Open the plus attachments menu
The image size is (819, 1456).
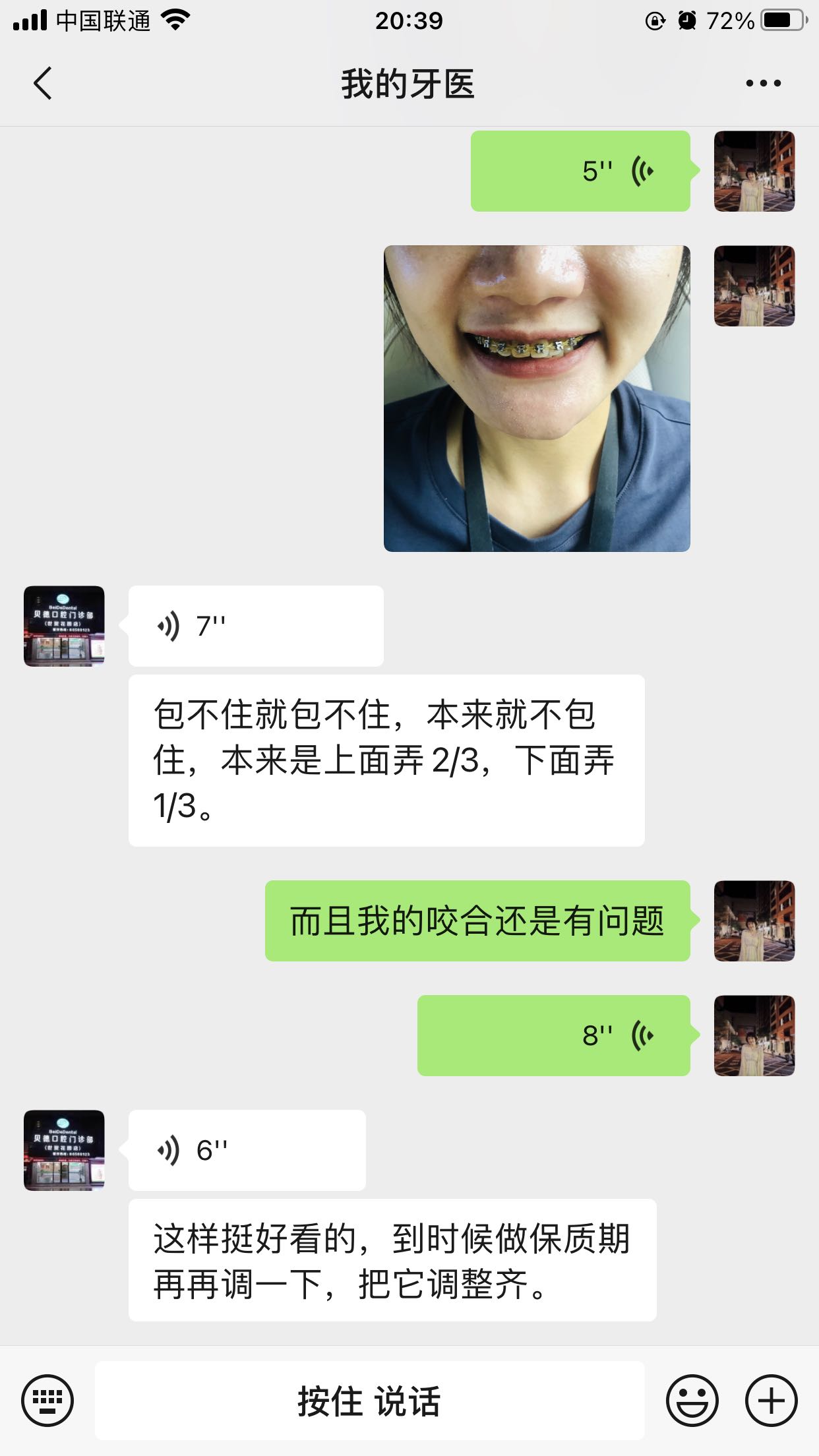(772, 1400)
